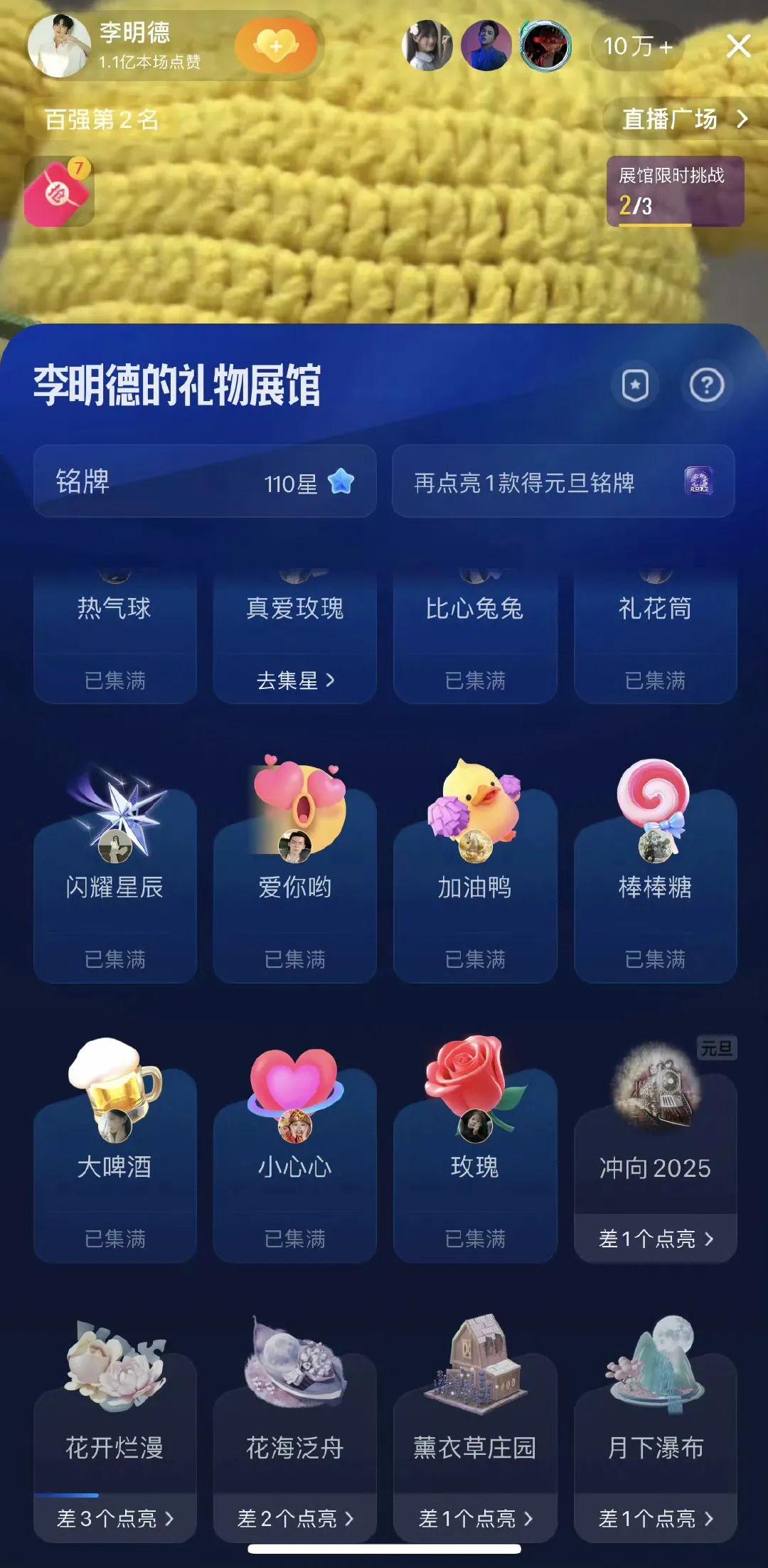Open 李明德's profile avatar

(x=58, y=46)
